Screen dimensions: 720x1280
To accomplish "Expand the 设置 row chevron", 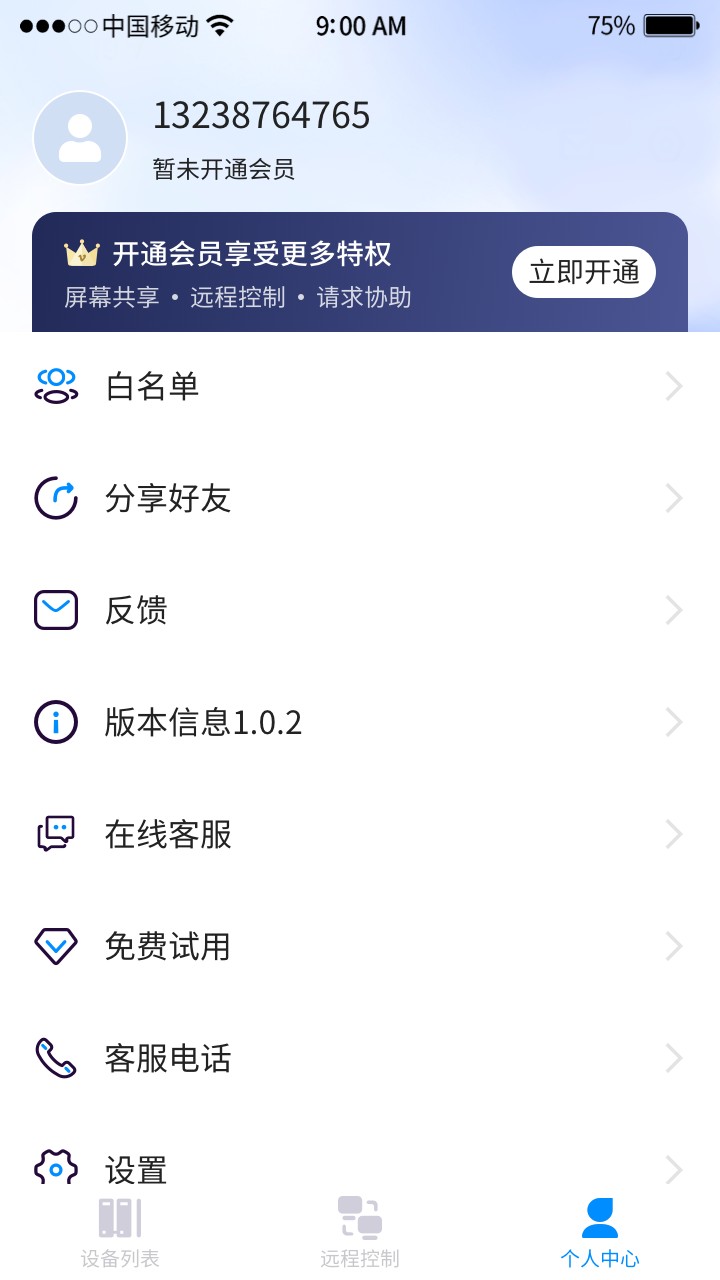I will click(x=673, y=1170).
